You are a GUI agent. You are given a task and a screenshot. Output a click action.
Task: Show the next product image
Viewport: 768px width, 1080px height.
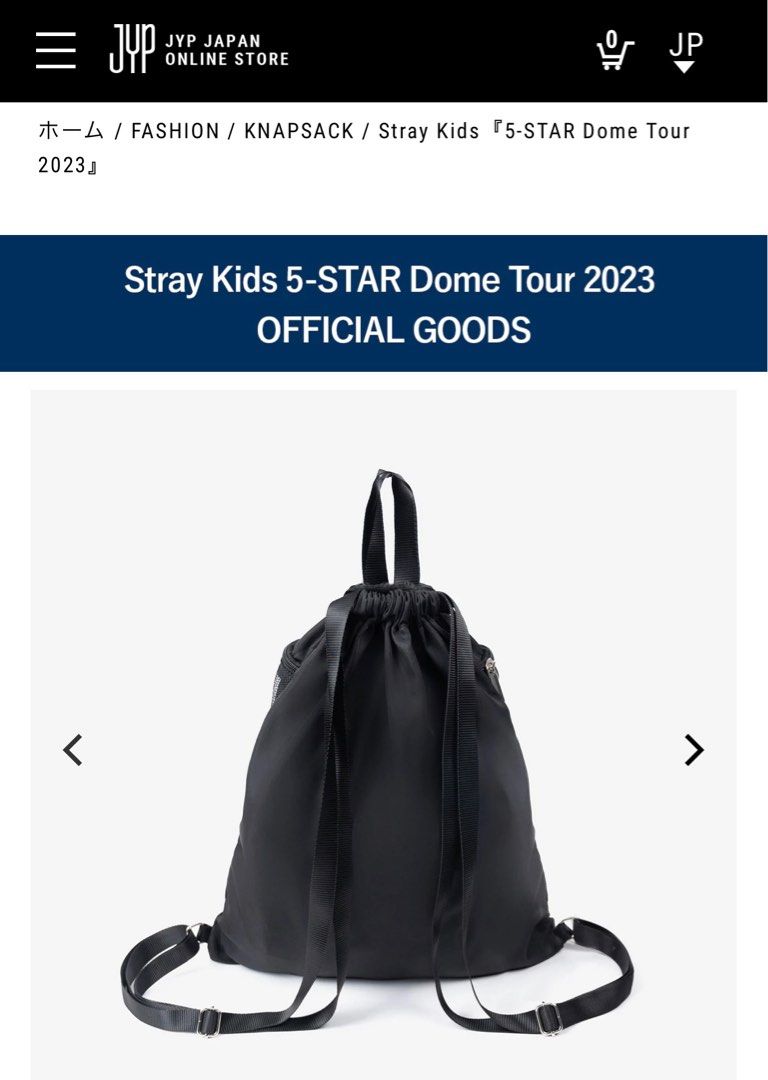(x=694, y=750)
